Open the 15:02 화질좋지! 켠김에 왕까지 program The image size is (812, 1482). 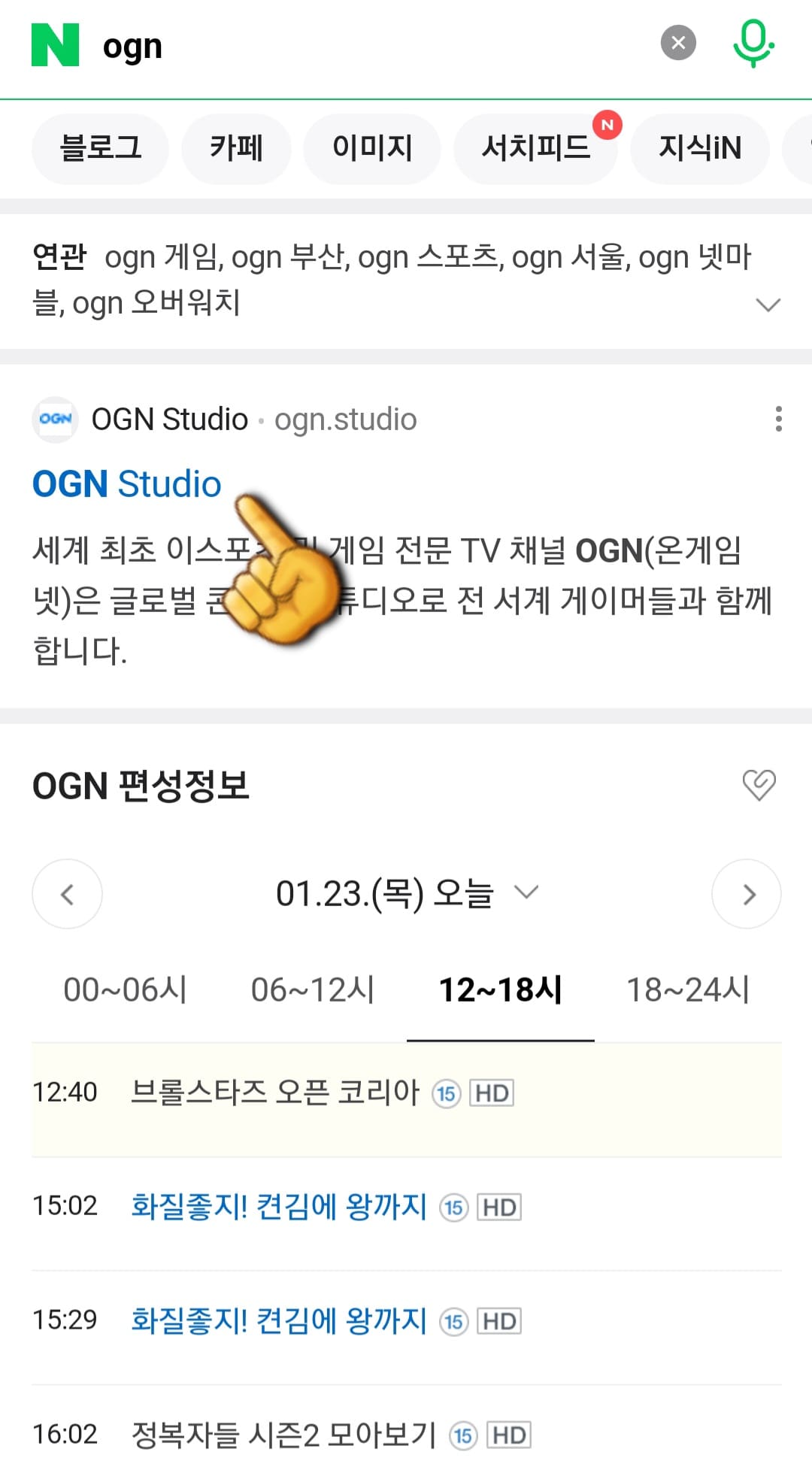(280, 1205)
